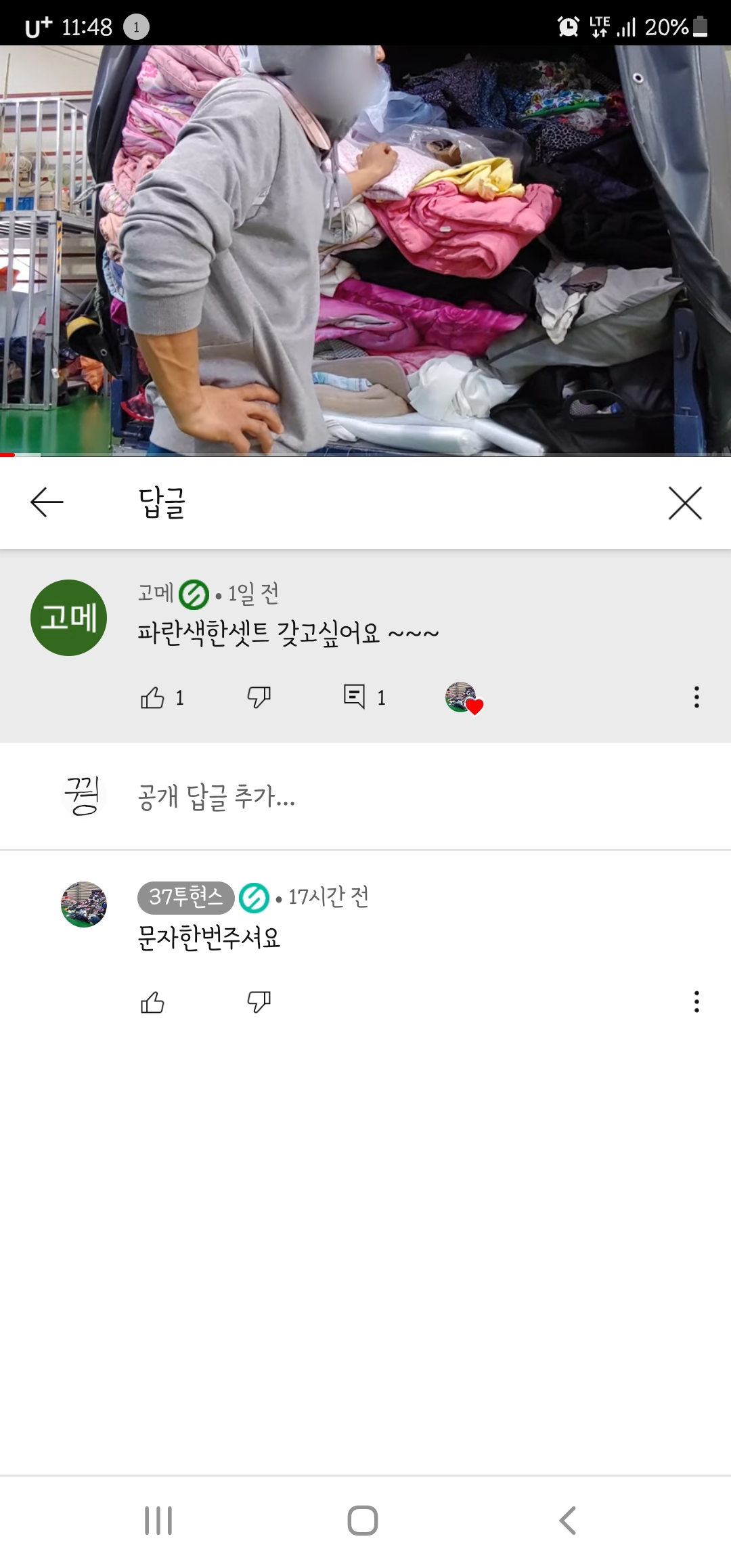Open overflow menu for 37투현스's reply
This screenshot has width=731, height=1568.
click(x=696, y=1002)
